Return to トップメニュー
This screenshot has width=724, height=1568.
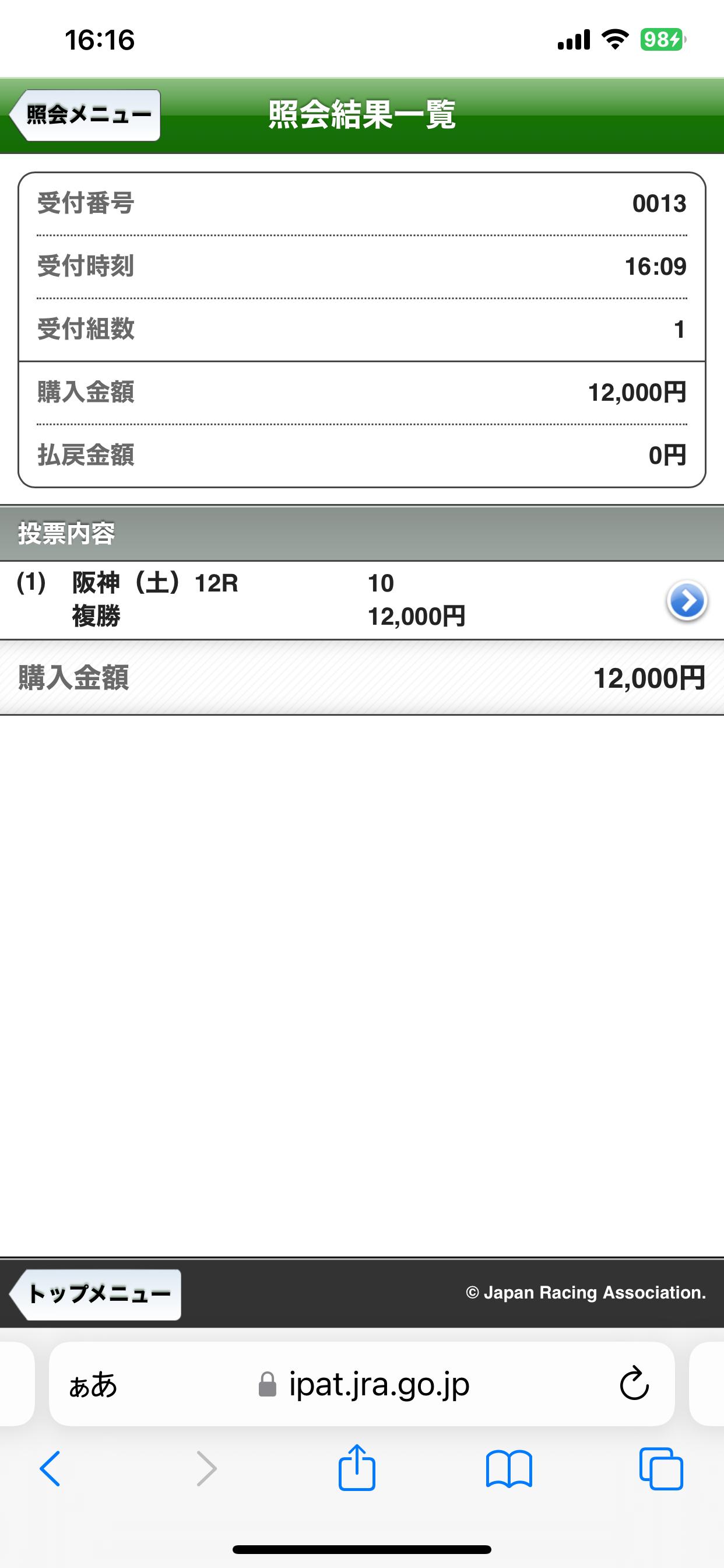96,1294
